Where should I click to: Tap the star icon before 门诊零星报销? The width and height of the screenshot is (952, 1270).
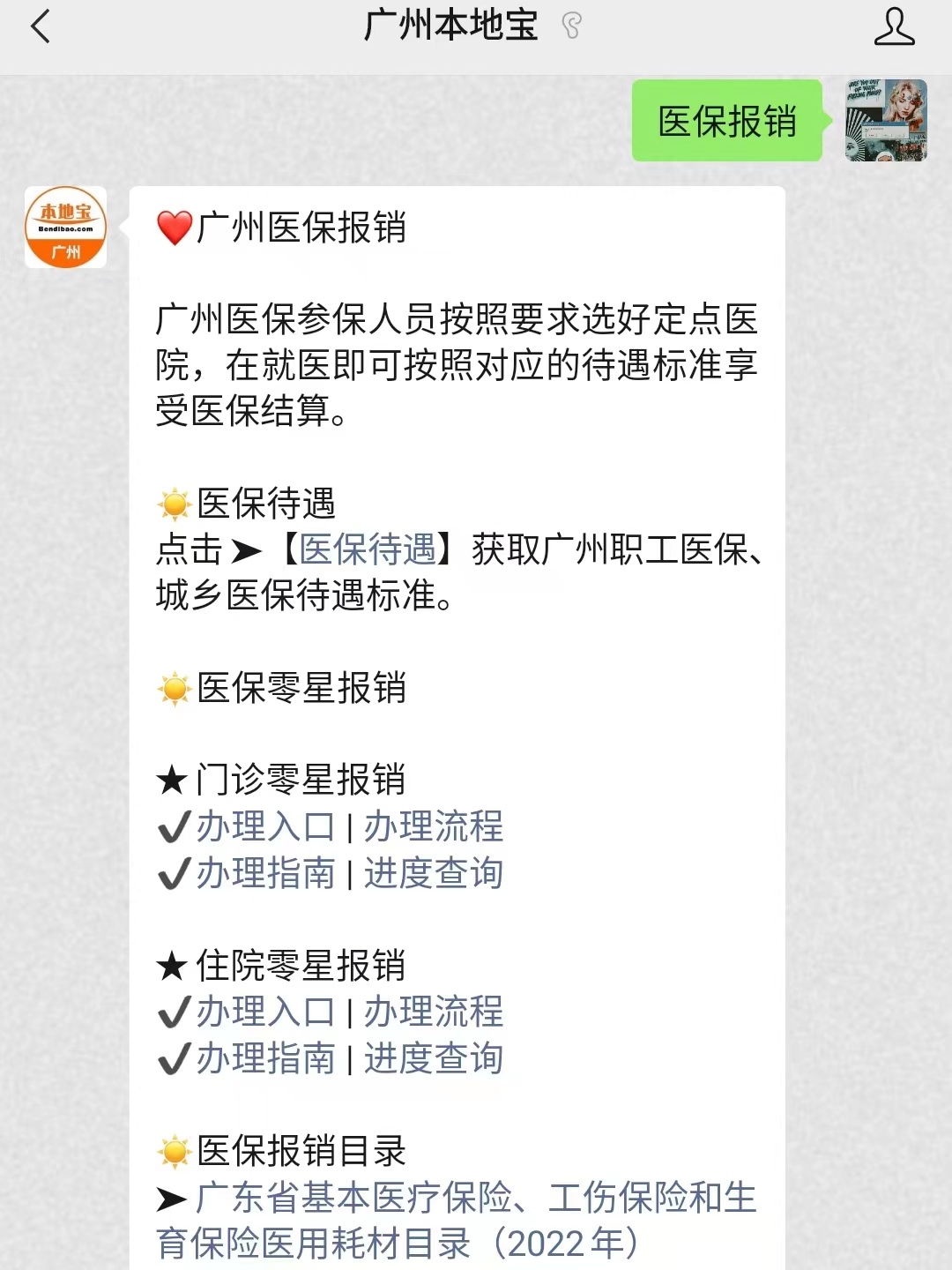(x=170, y=781)
